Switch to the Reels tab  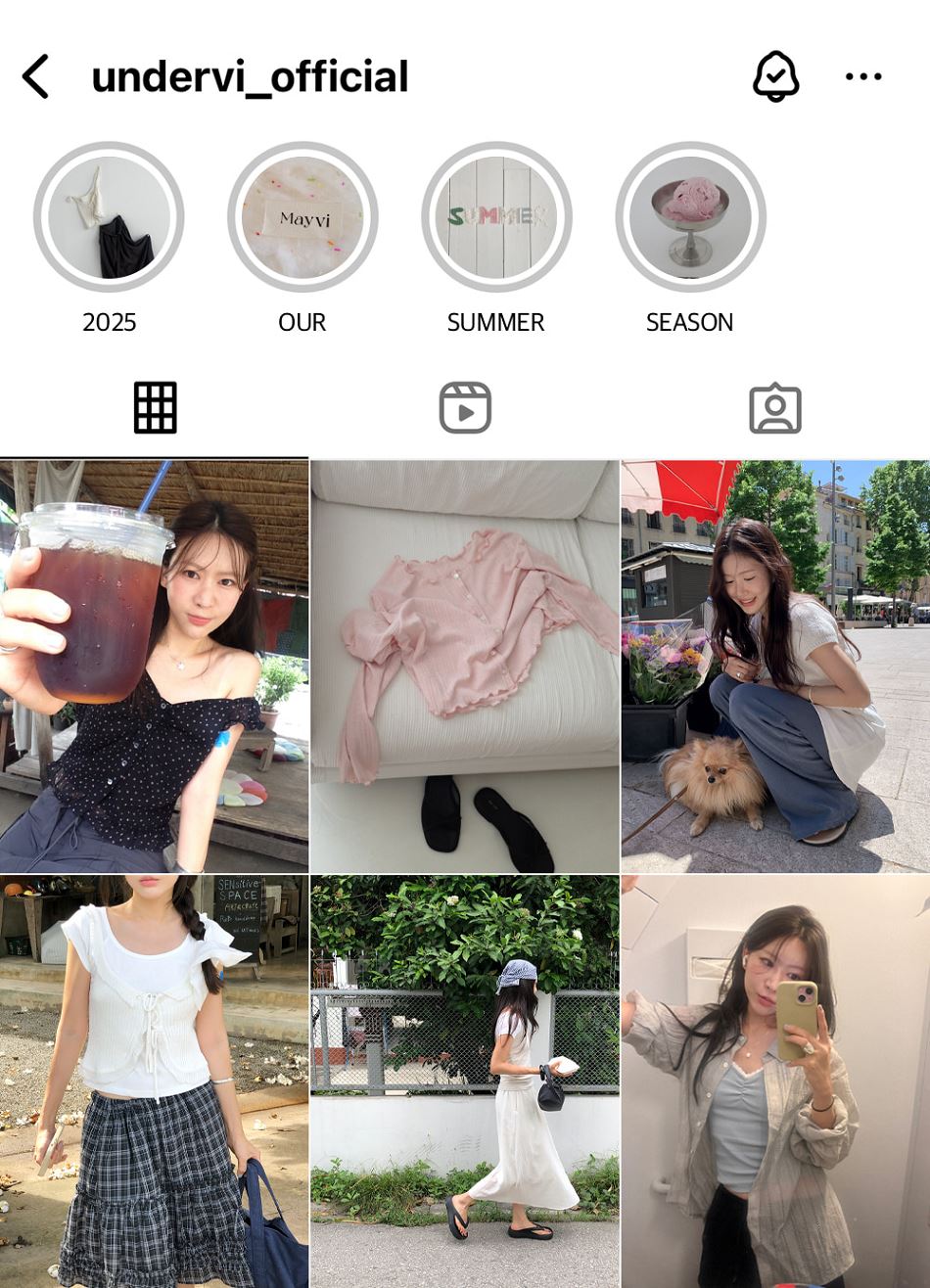tap(465, 407)
